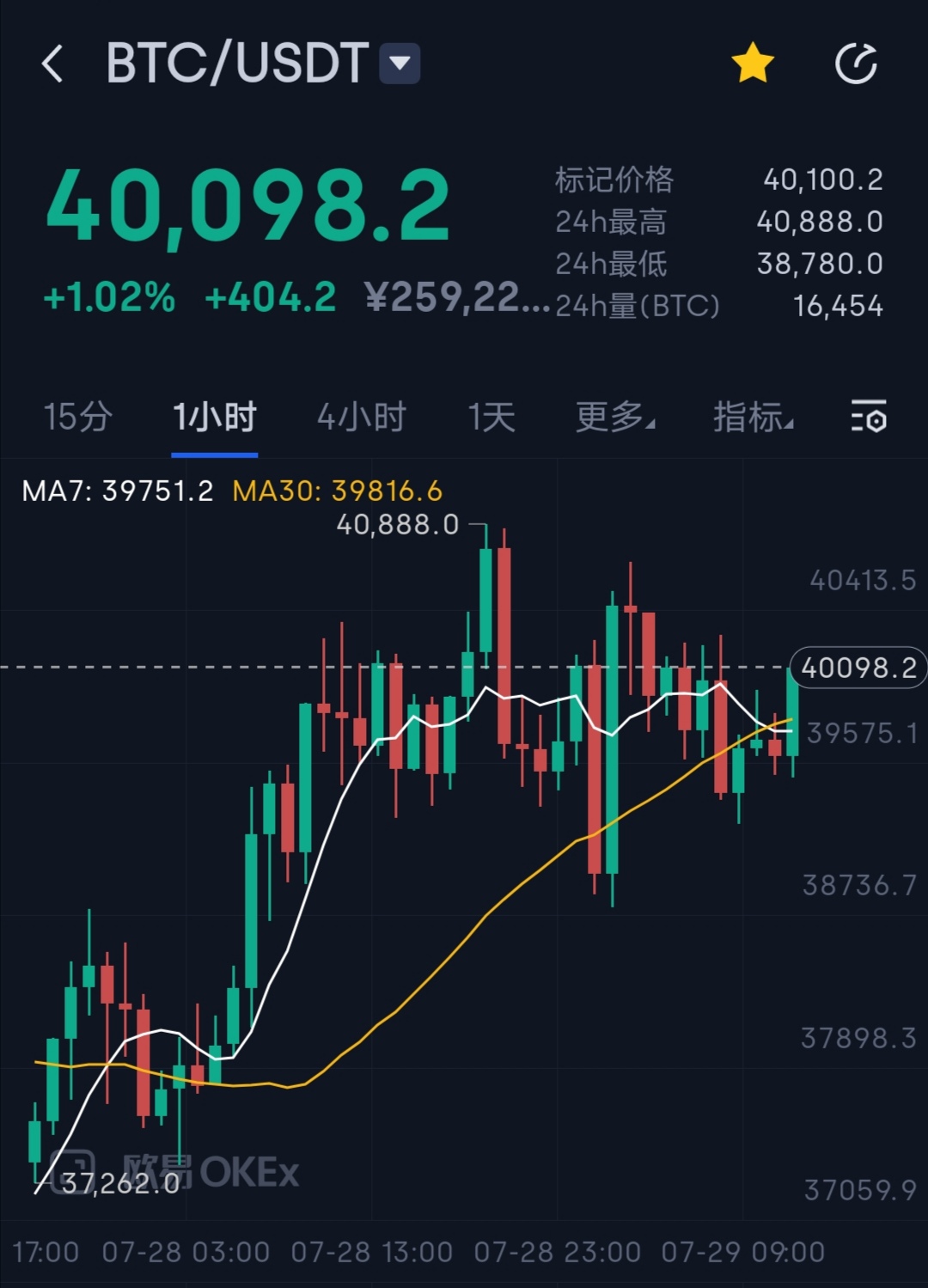Toggle the favorite star for BTC/USDT

pyautogui.click(x=752, y=63)
